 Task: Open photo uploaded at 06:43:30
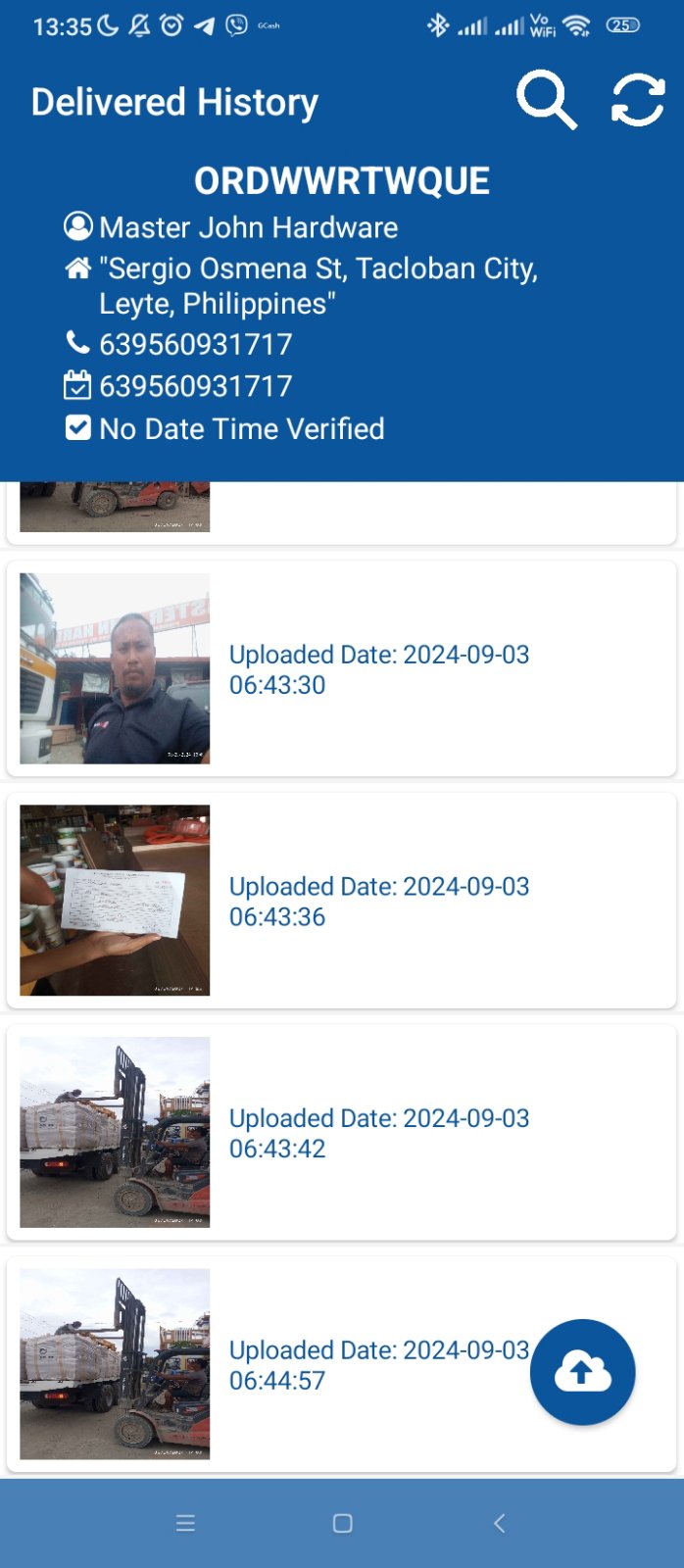tap(115, 668)
